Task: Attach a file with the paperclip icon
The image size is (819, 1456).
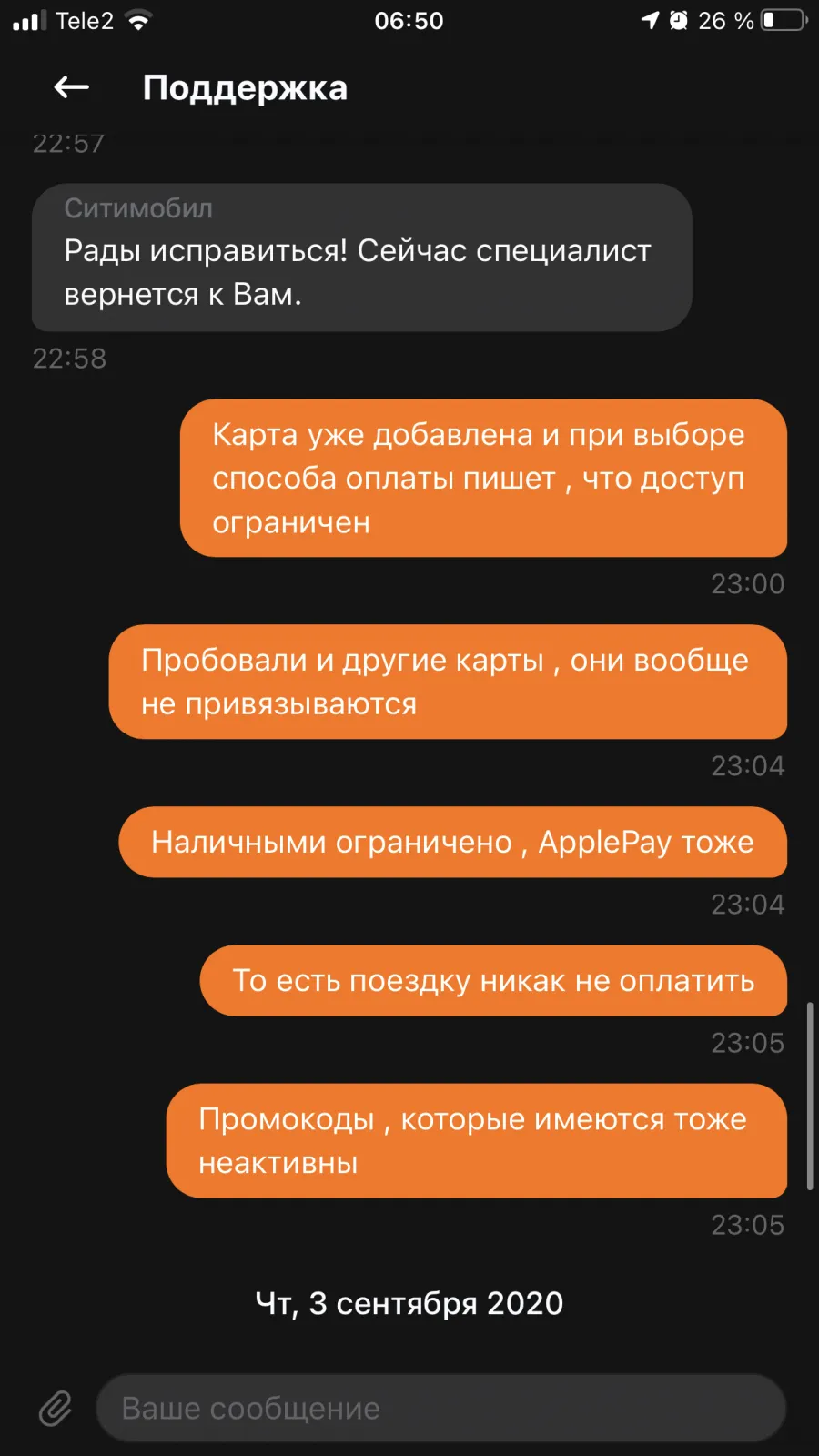Action: (x=56, y=1408)
